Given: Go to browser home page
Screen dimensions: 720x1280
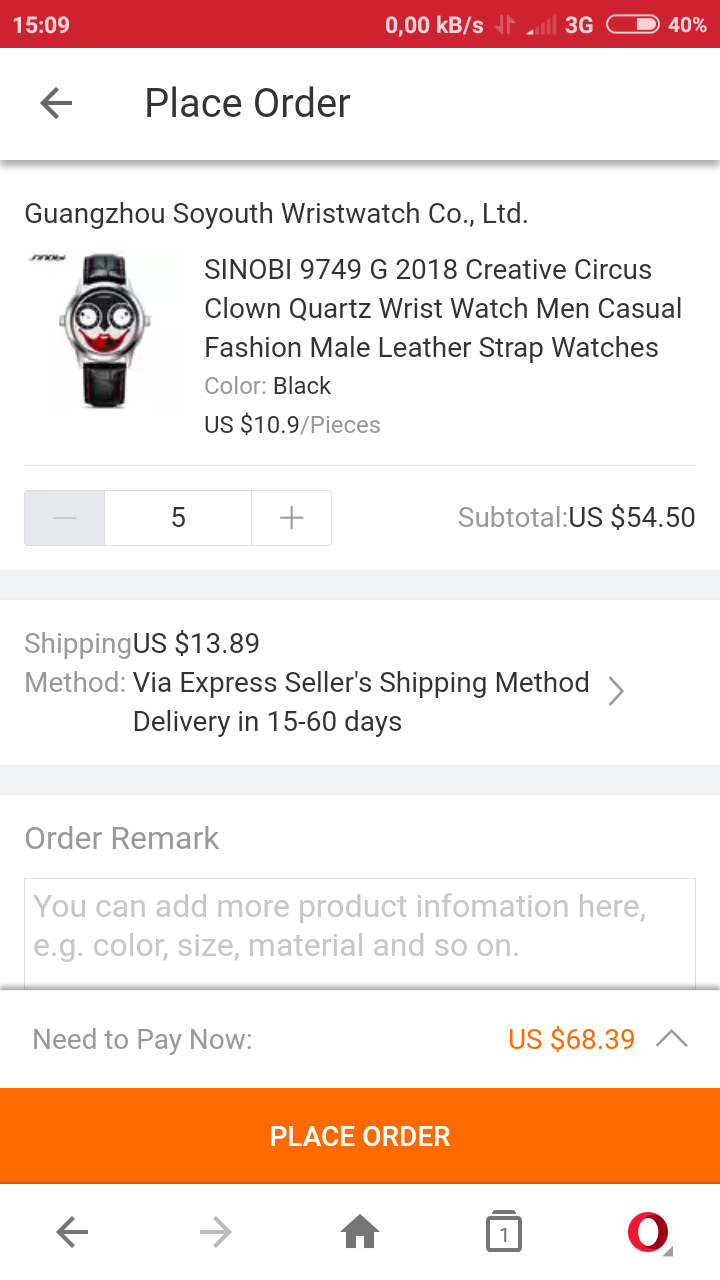Looking at the screenshot, I should [360, 1233].
